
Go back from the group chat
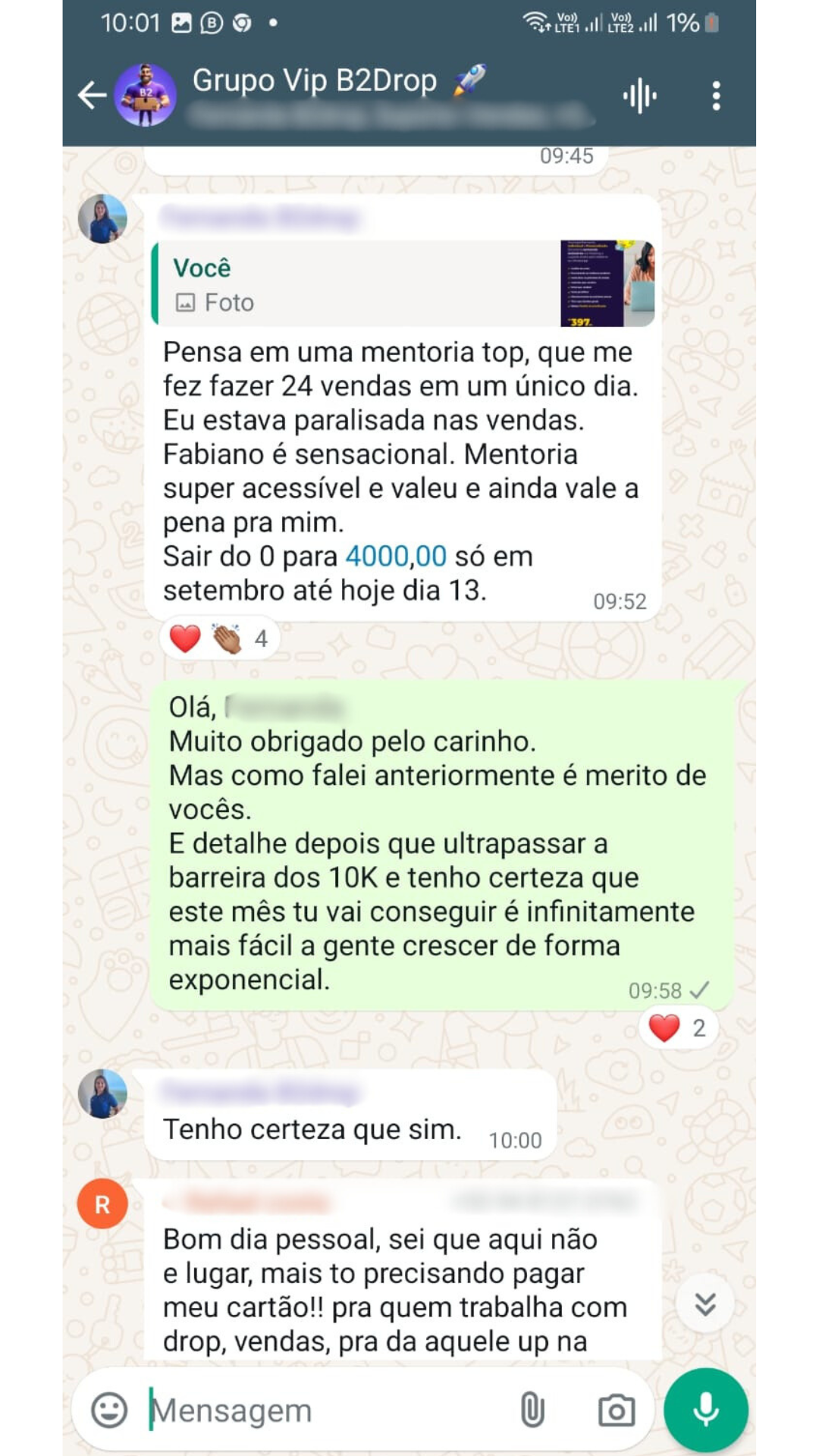tap(92, 96)
